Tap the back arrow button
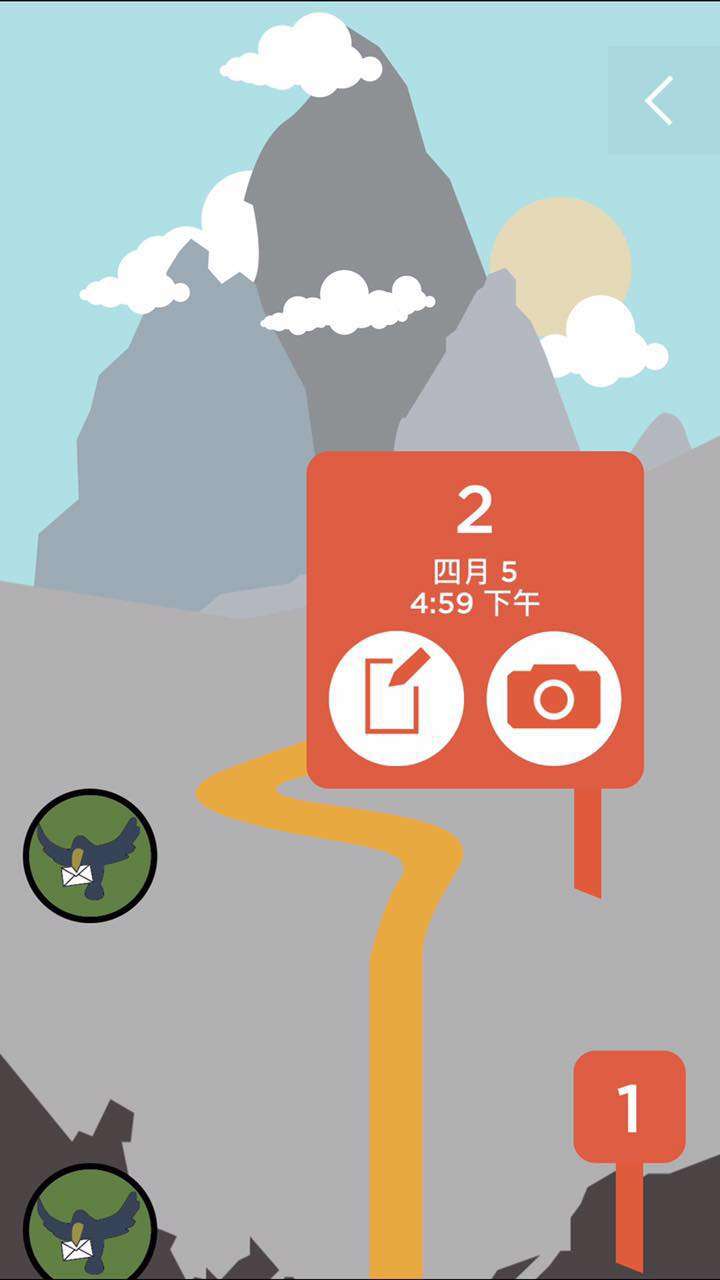The height and width of the screenshot is (1280, 720). (x=661, y=101)
